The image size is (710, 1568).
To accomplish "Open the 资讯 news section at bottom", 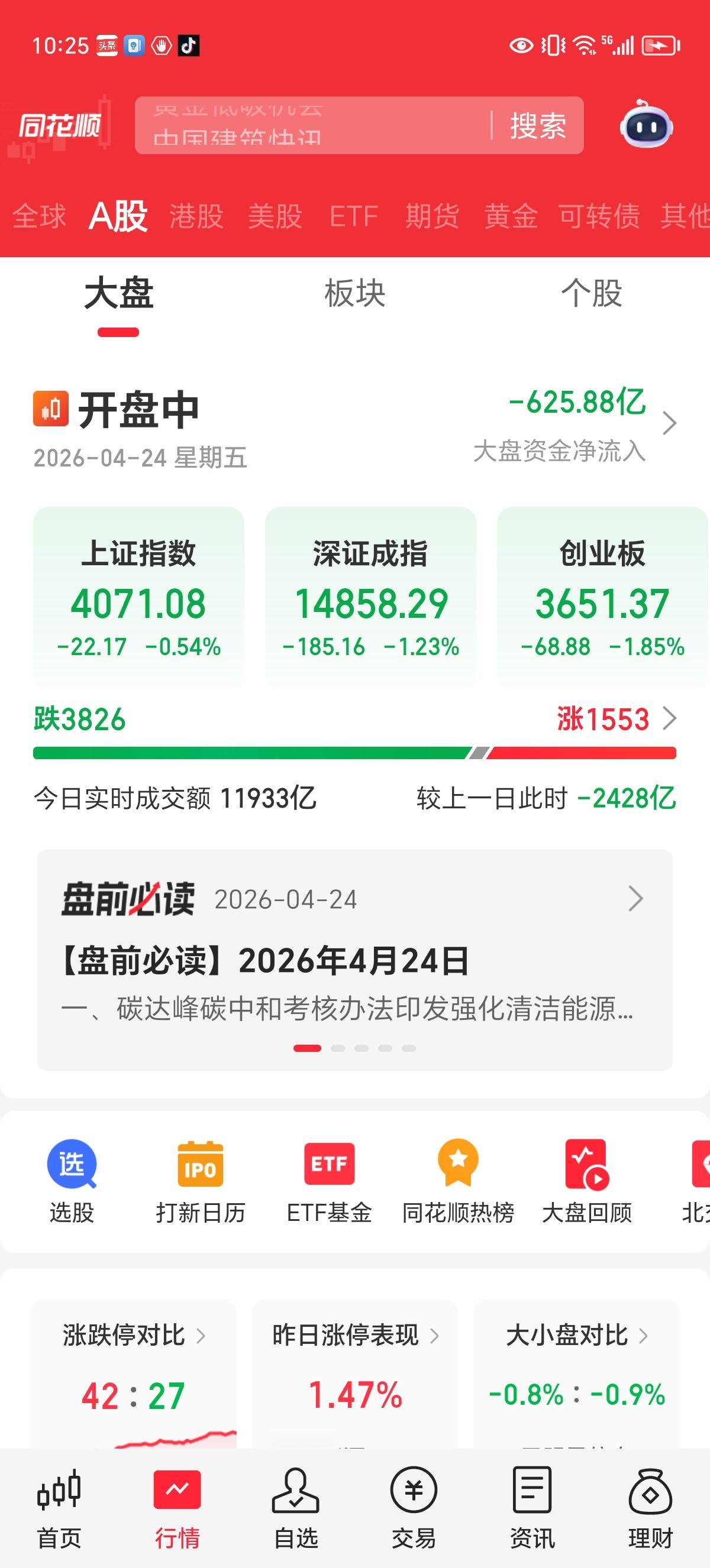I will pyautogui.click(x=532, y=1515).
